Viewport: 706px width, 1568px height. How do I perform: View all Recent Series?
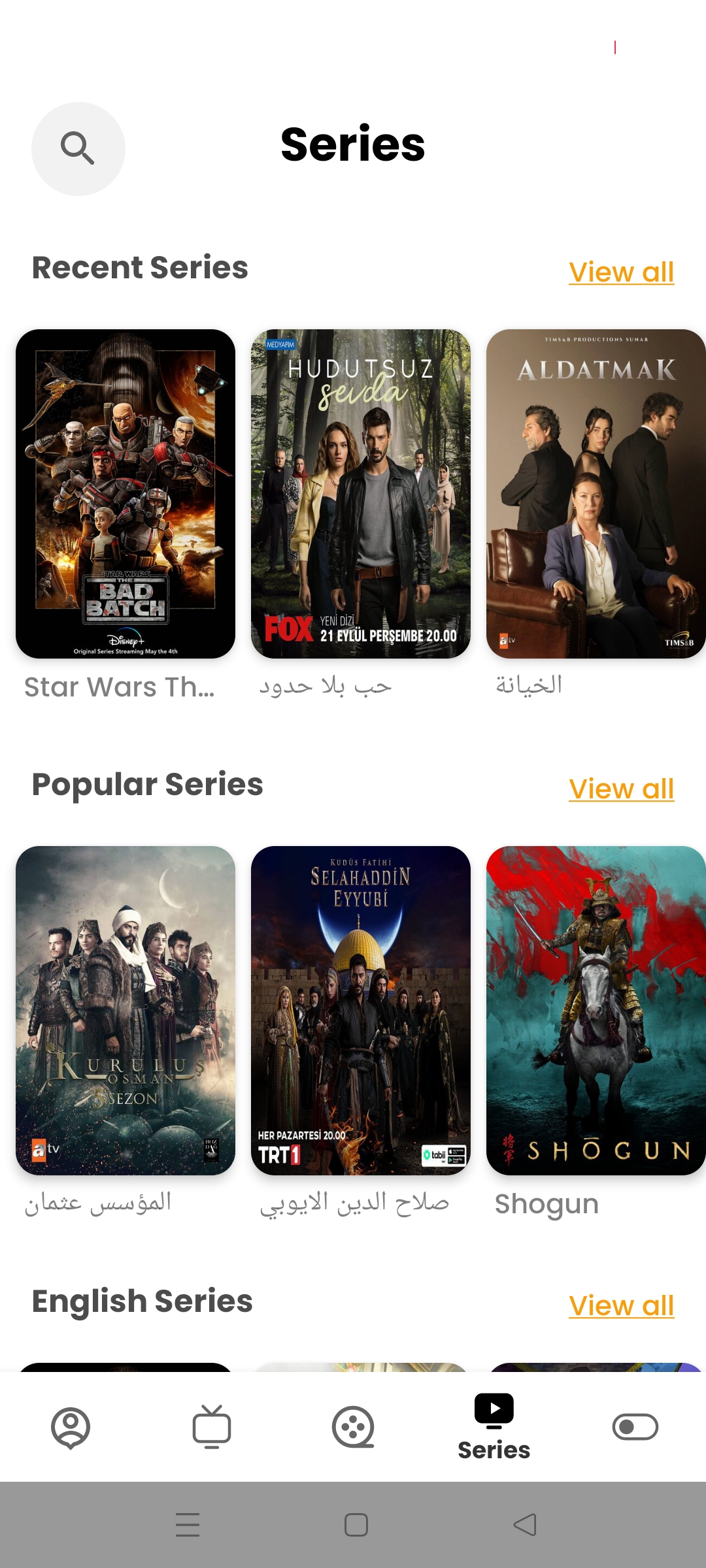621,272
